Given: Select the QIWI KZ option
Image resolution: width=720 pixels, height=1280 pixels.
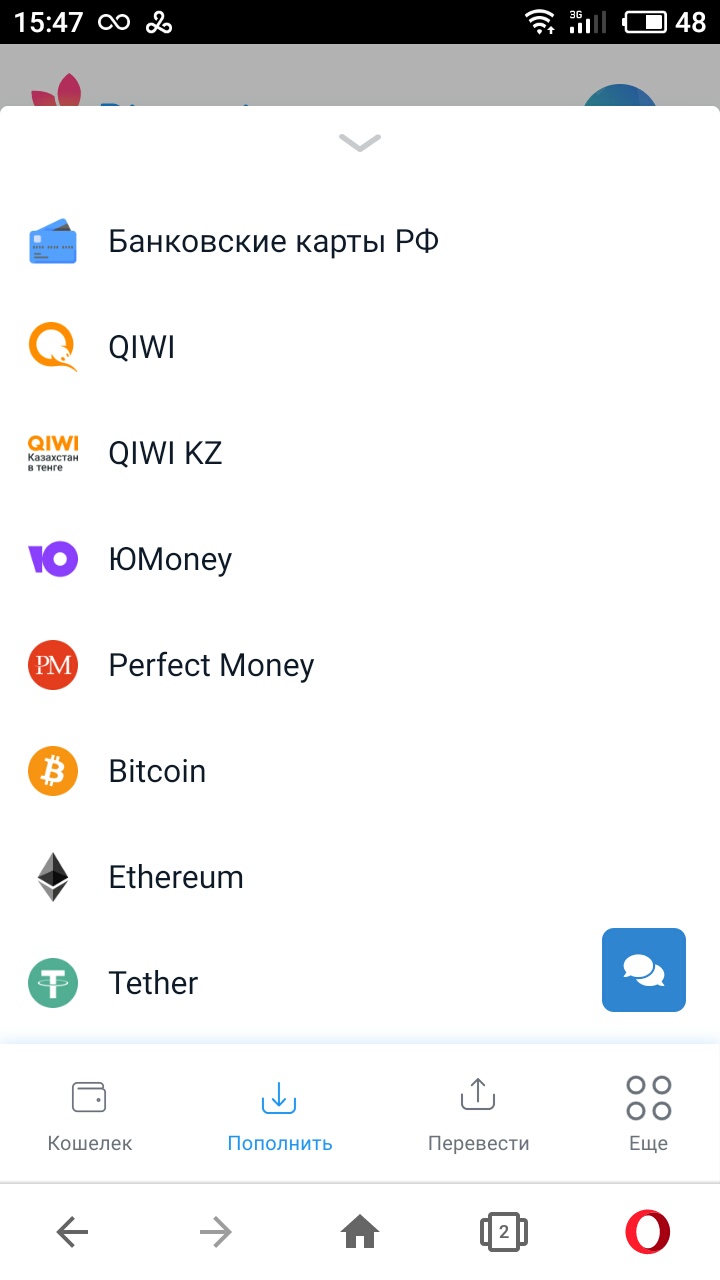Looking at the screenshot, I should [165, 454].
